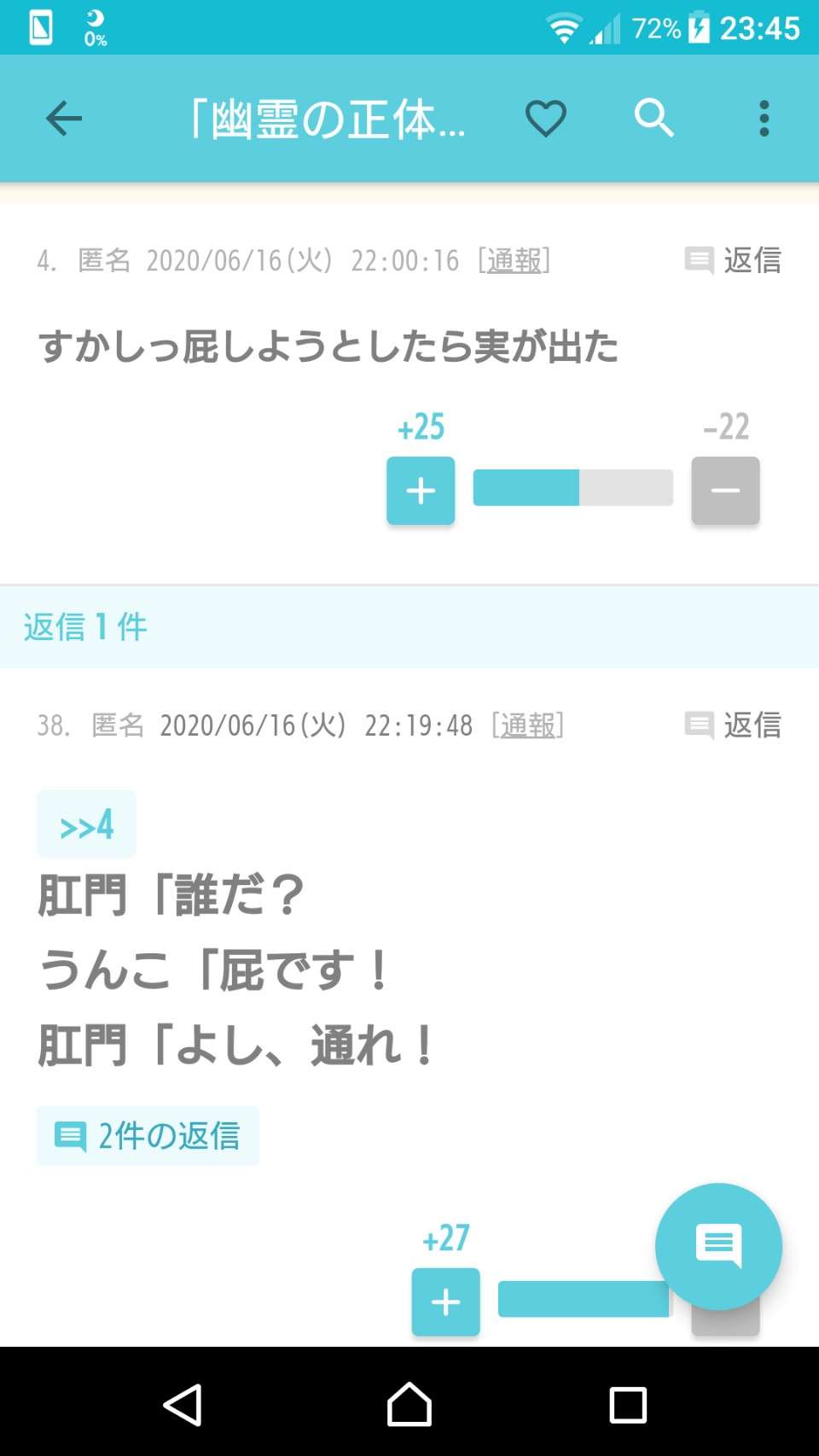Open recent apps from the navigation bar

628,1404
